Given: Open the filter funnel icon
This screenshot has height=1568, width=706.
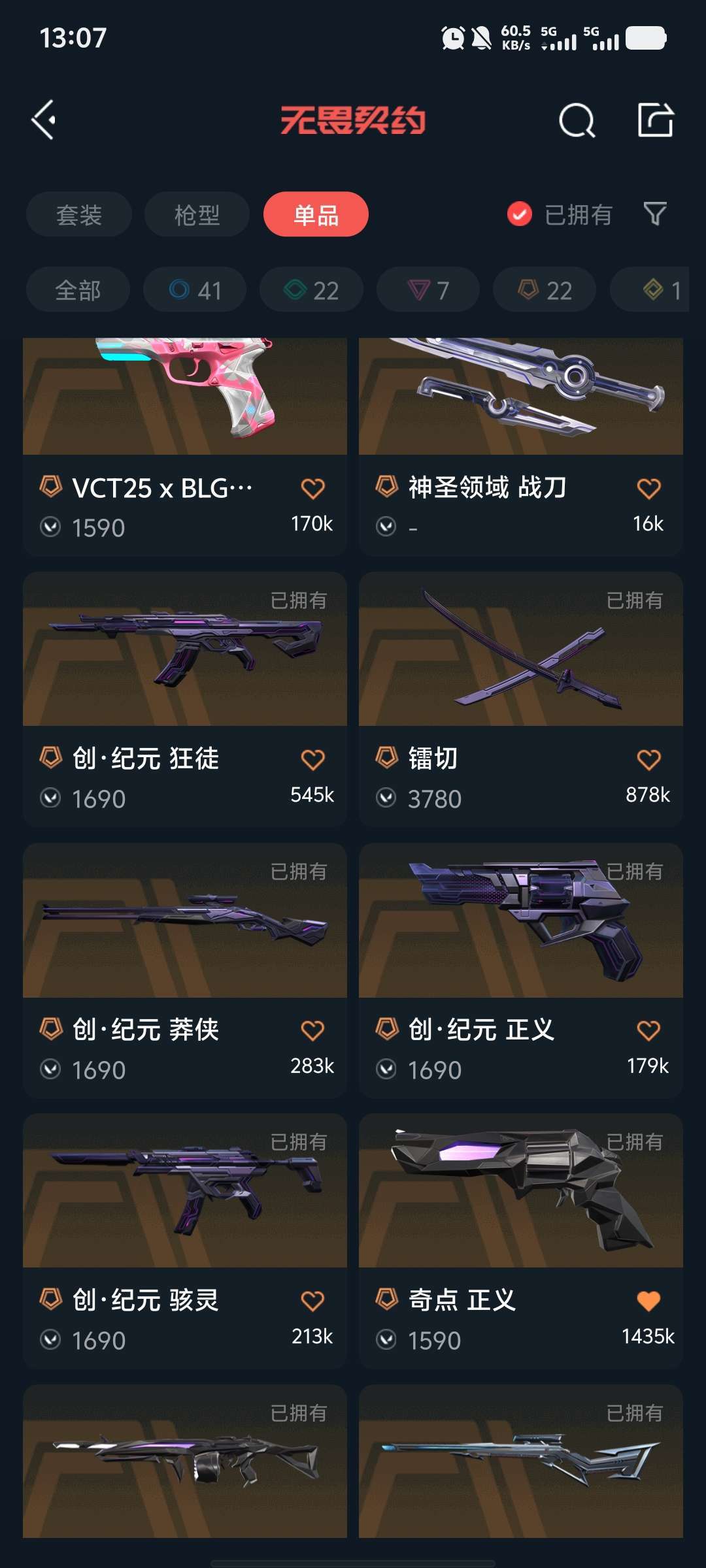Looking at the screenshot, I should (x=655, y=214).
